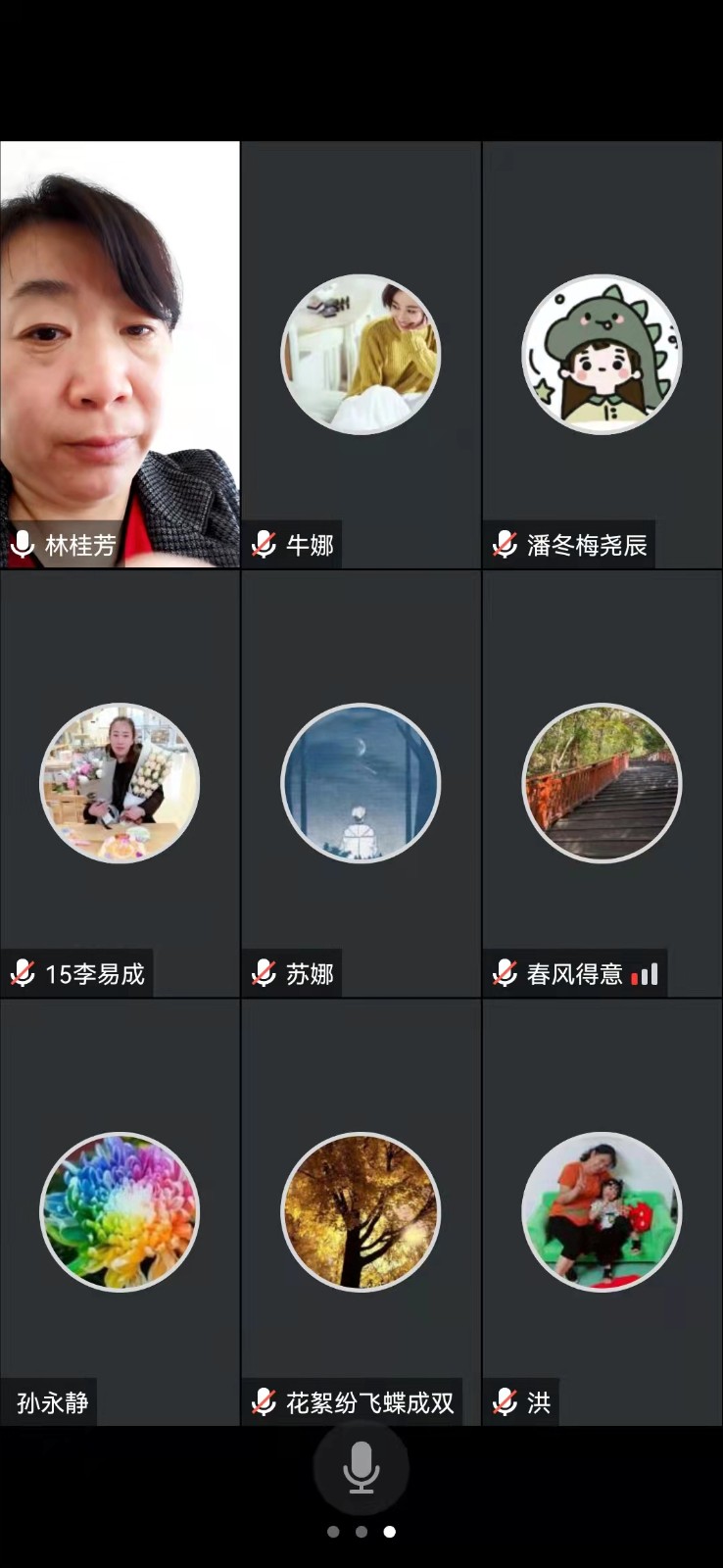Select 潘冬梅尧辰's participant tile
The width and height of the screenshot is (723, 1568).
click(602, 354)
